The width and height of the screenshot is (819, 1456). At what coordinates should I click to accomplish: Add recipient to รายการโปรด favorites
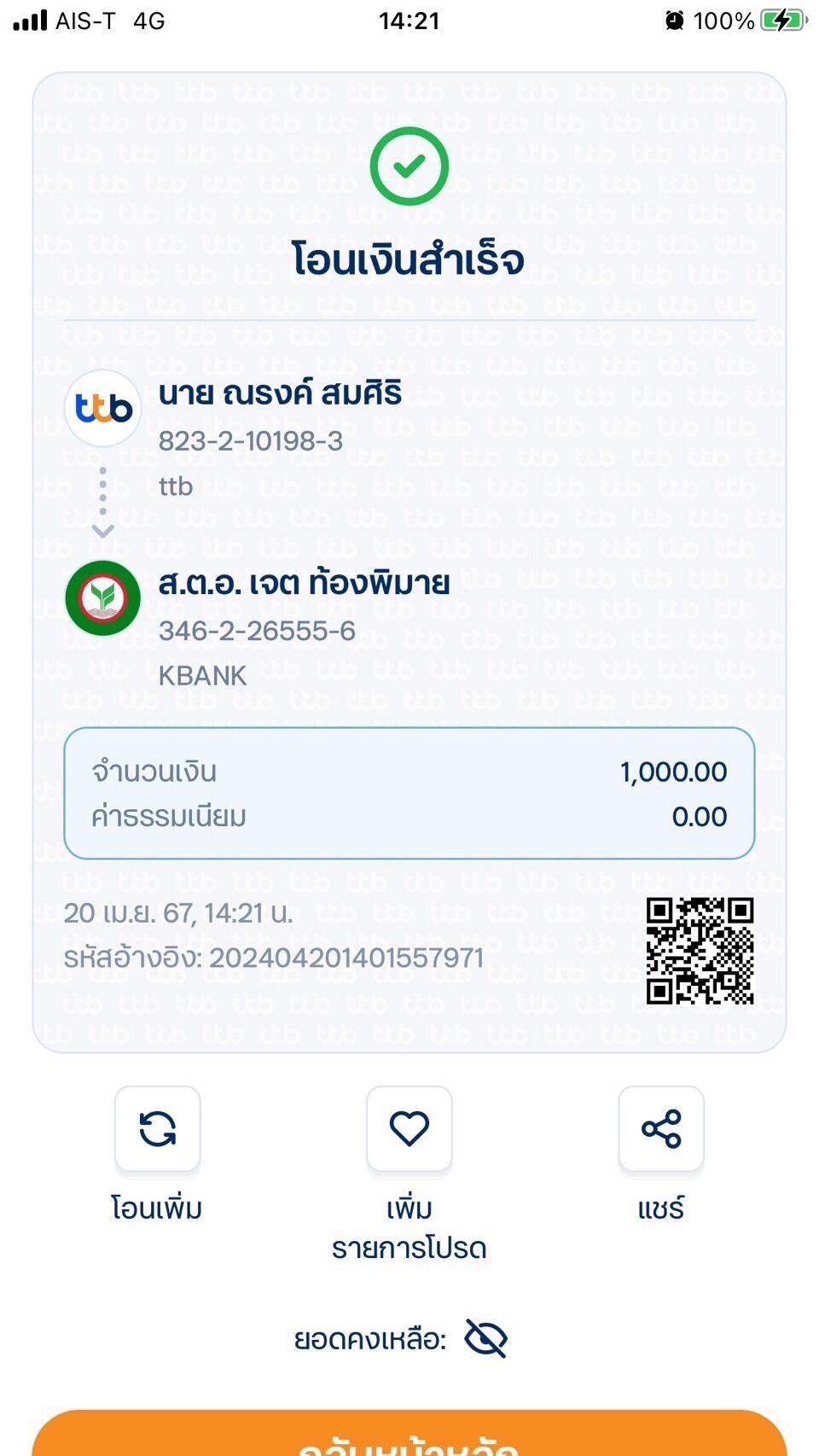tap(409, 1128)
